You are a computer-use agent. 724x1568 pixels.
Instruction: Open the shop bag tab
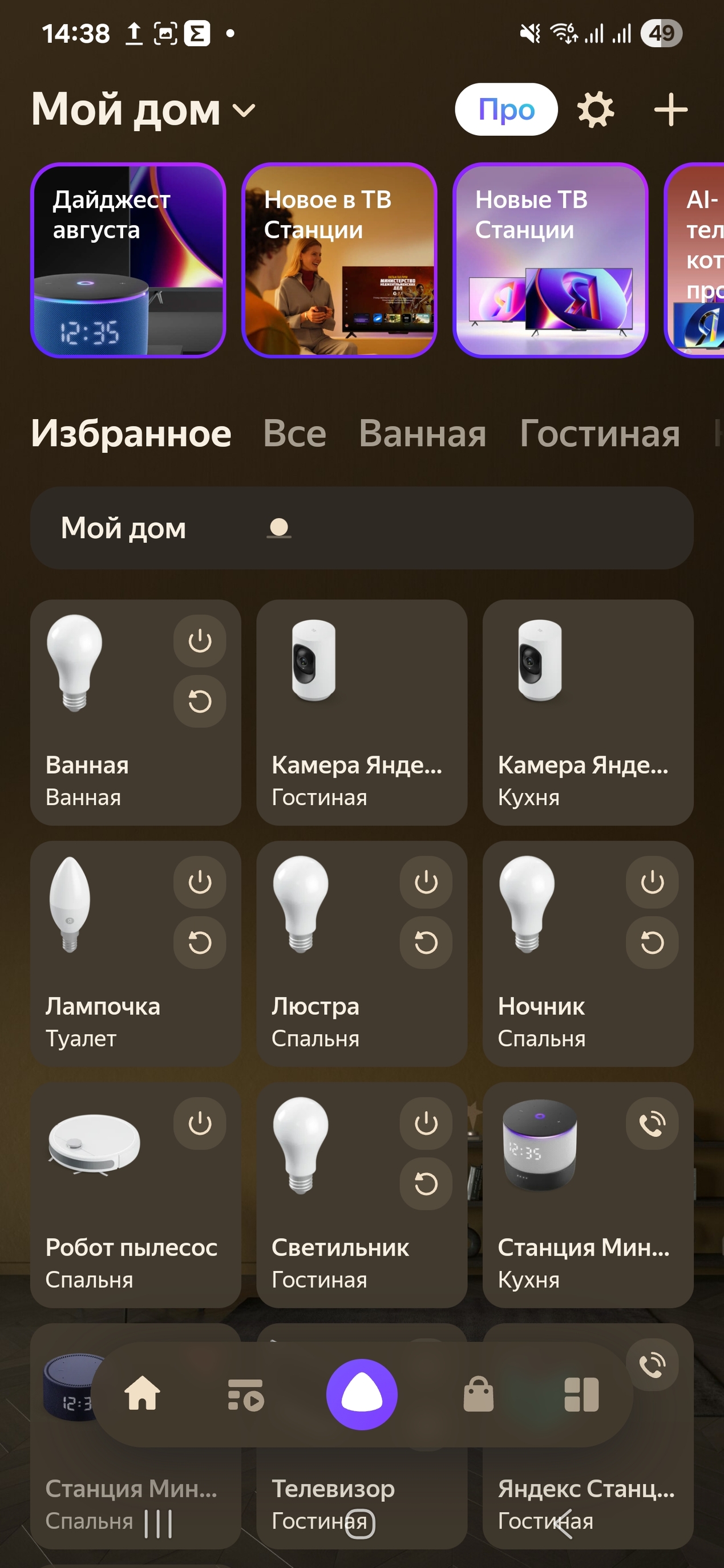(479, 1394)
